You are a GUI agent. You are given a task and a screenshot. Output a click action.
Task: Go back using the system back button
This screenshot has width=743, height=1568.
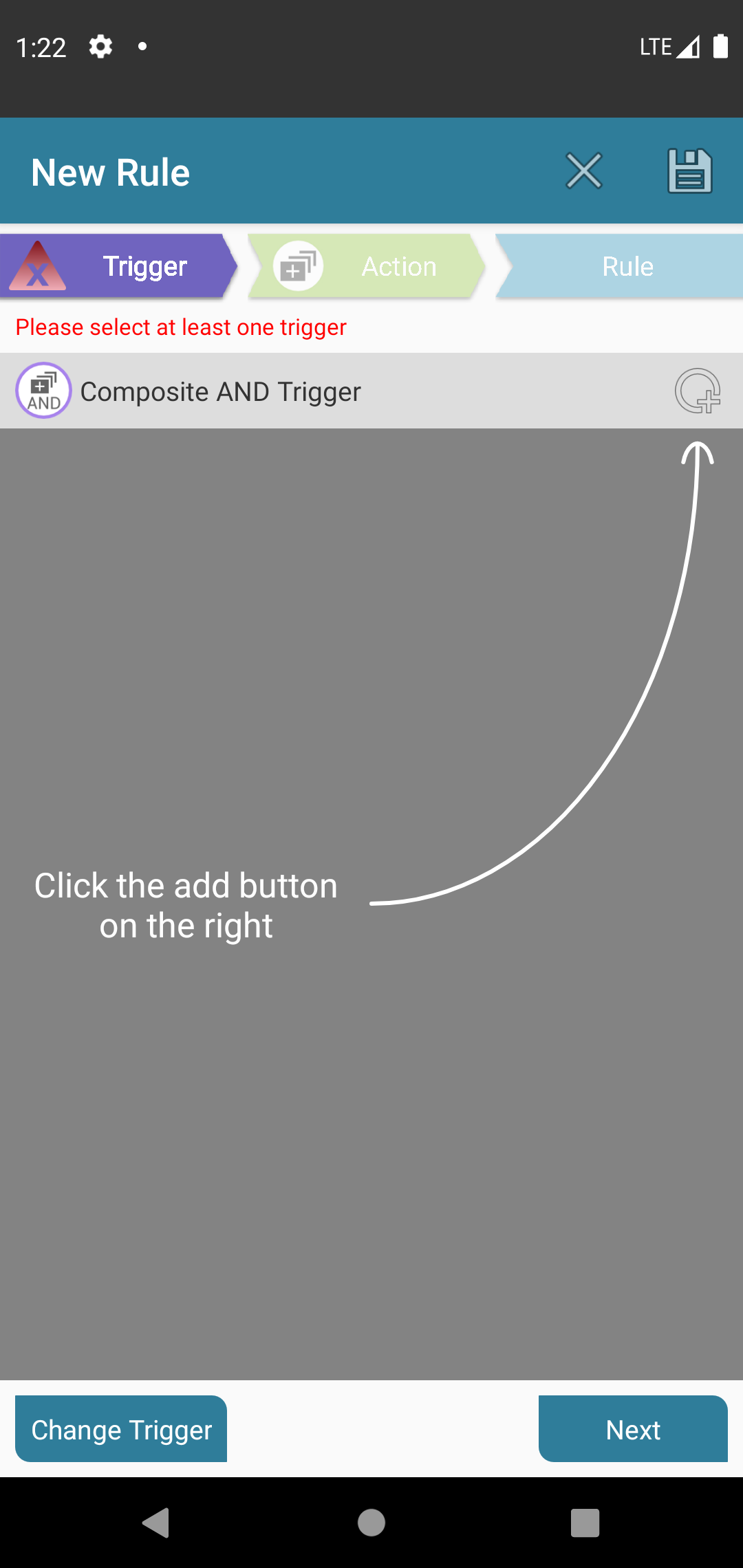[156, 1522]
